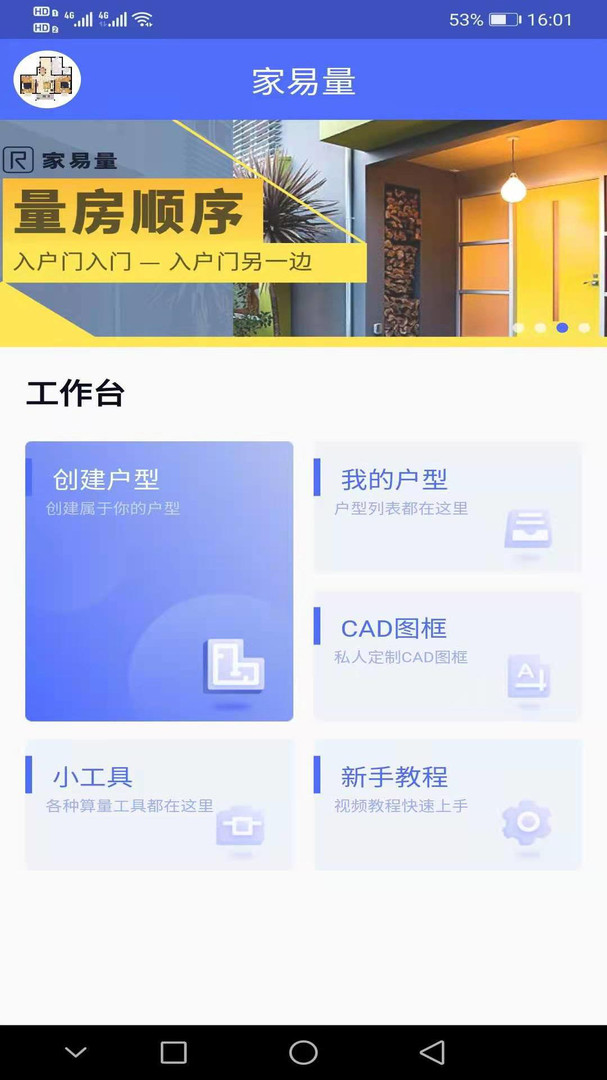Open the 我的户型 card
This screenshot has width=607, height=1080.
448,506
